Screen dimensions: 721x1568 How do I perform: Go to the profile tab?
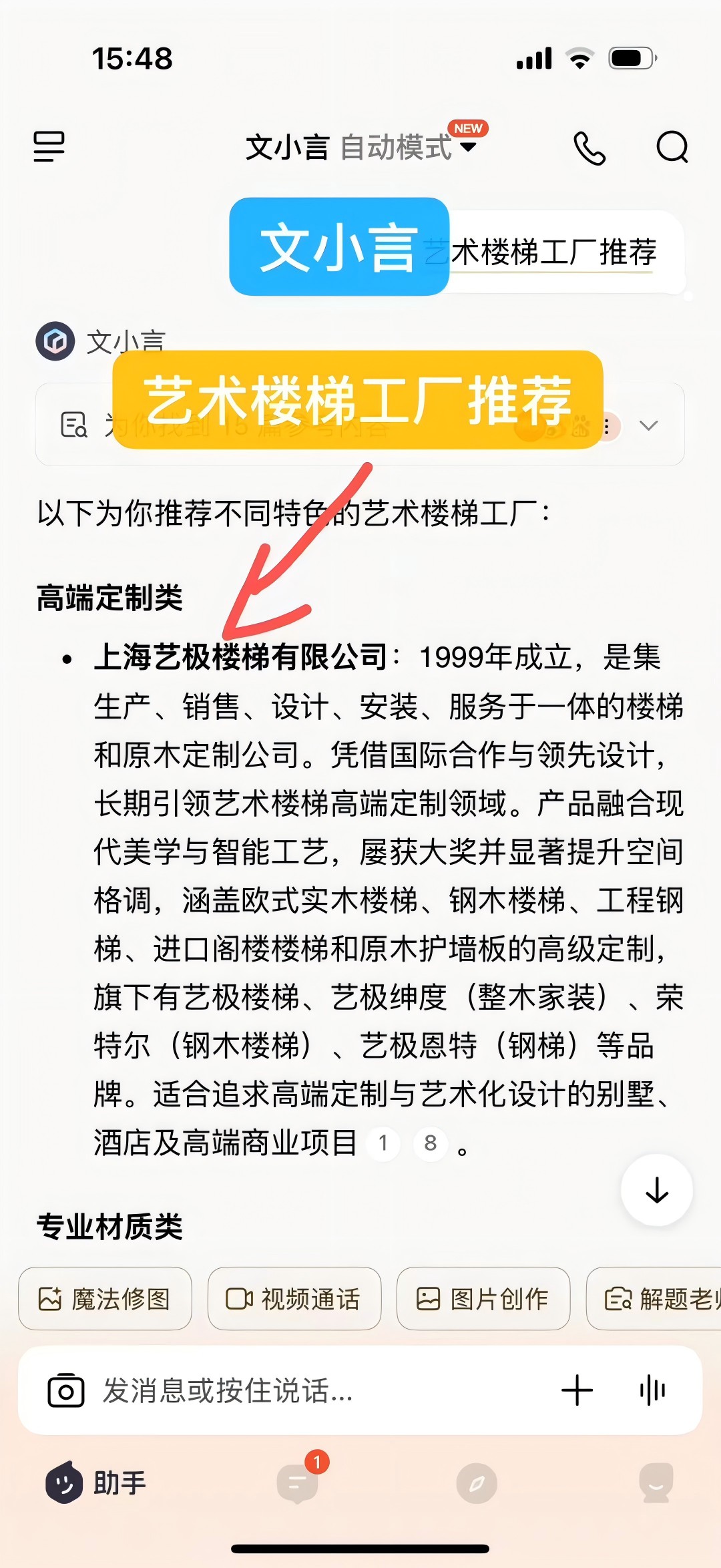[656, 1483]
